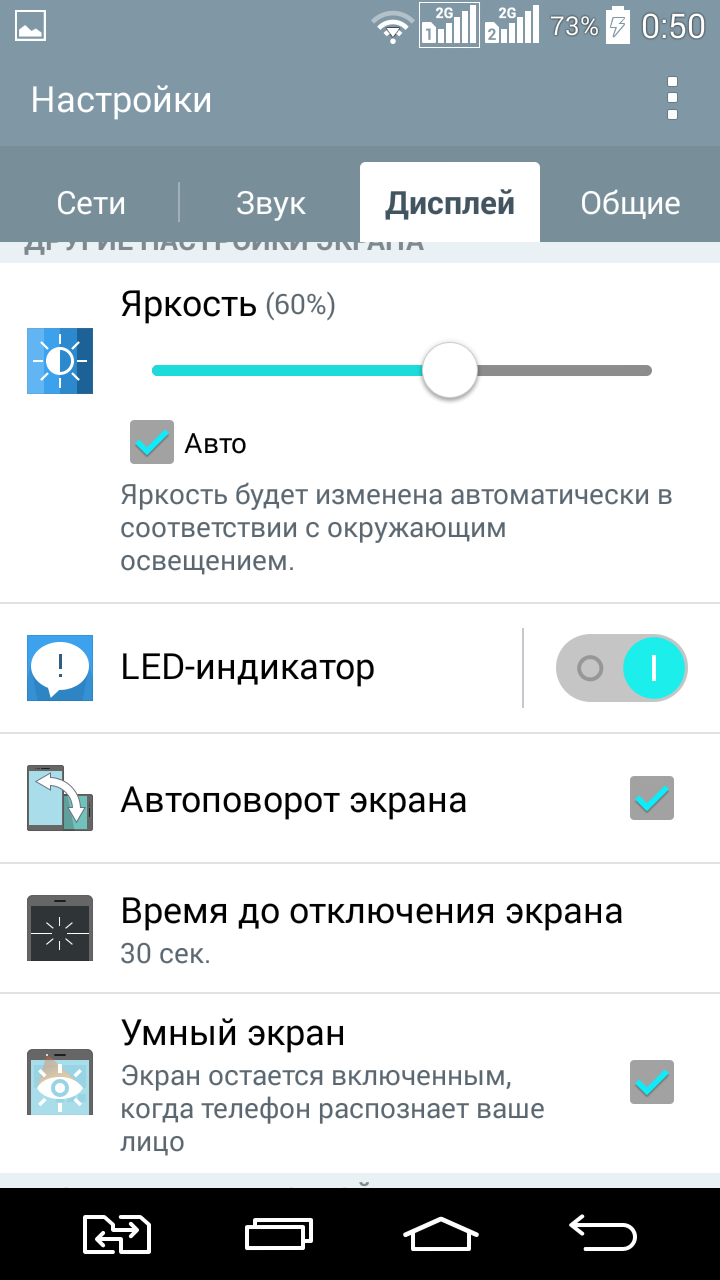Open the overflow menu in Настройки
This screenshot has width=720, height=1280.
point(672,99)
